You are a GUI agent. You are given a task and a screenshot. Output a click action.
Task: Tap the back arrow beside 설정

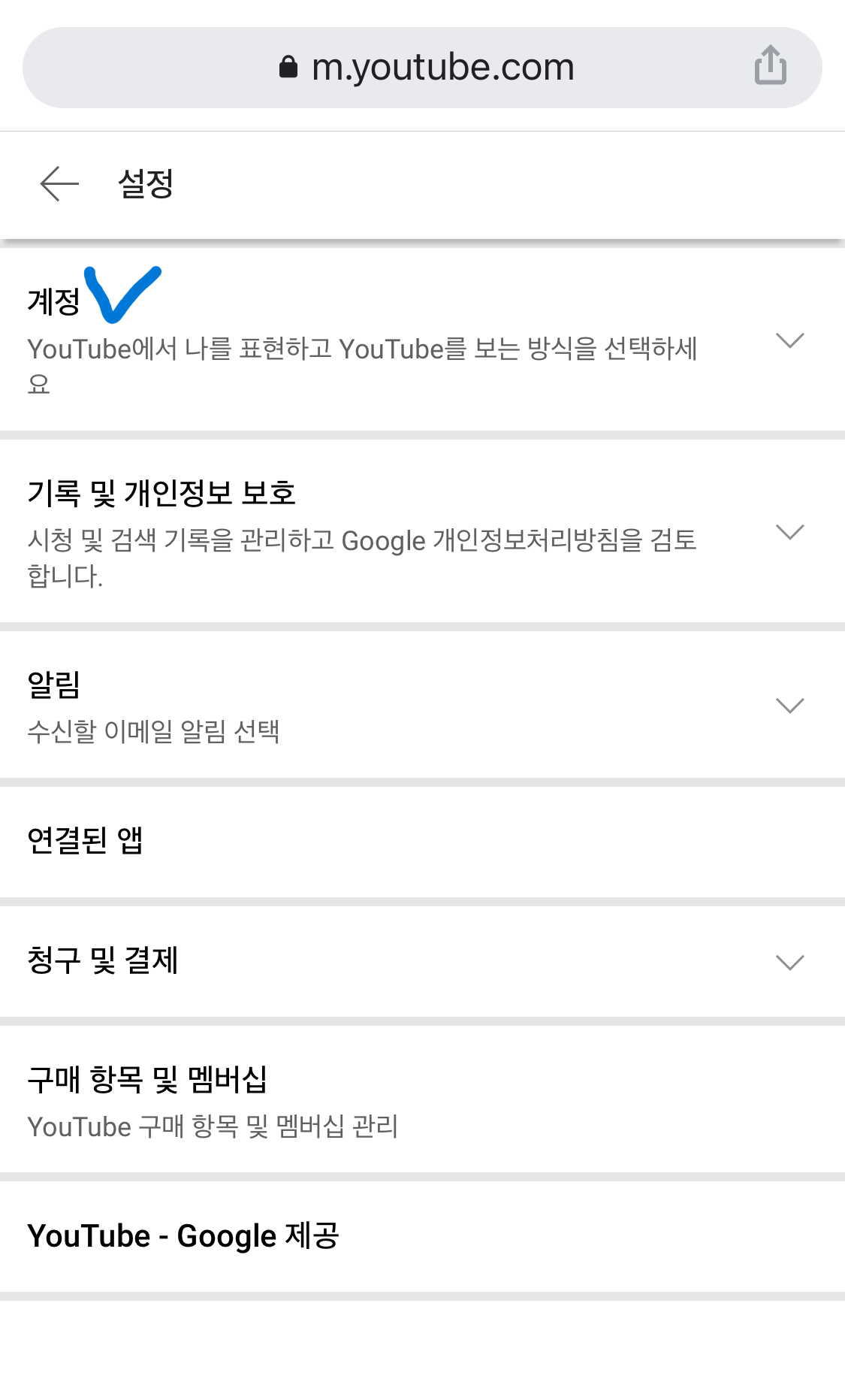(57, 184)
